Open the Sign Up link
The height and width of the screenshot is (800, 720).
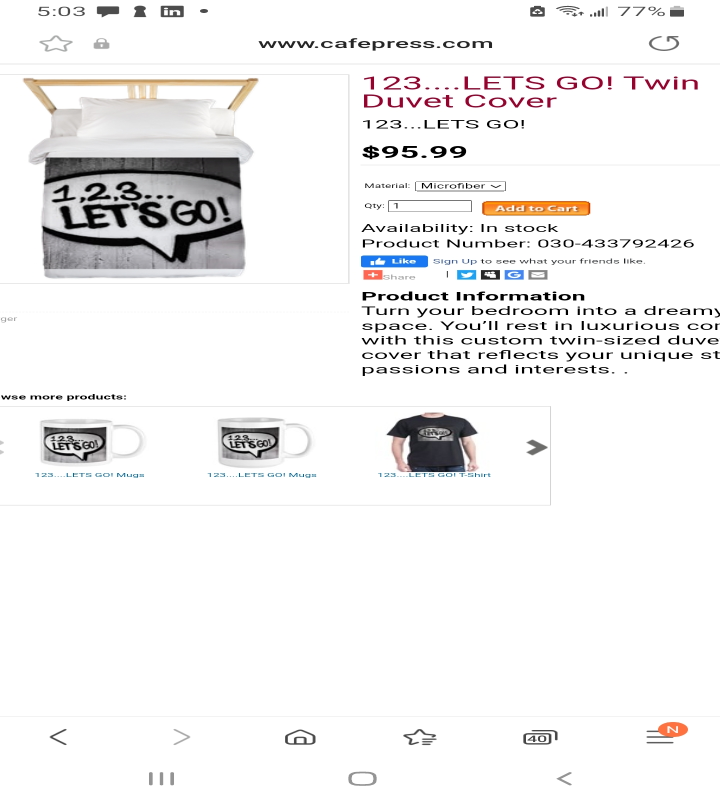[454, 261]
